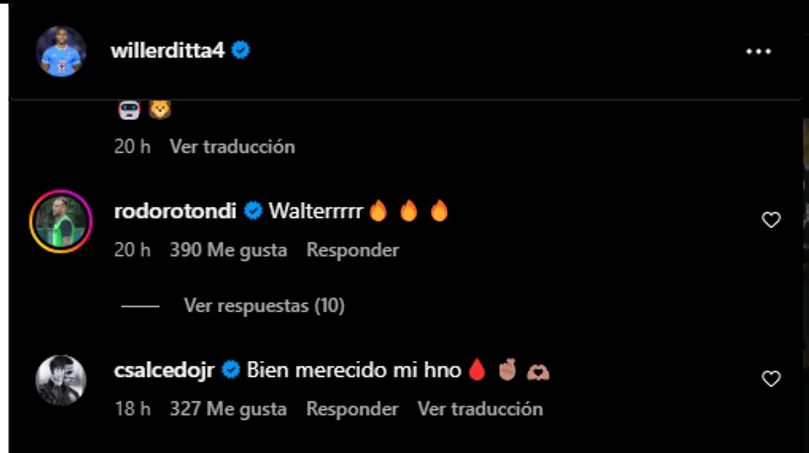Like rodorotondi's comment
This screenshot has height=453, width=809.
[771, 220]
